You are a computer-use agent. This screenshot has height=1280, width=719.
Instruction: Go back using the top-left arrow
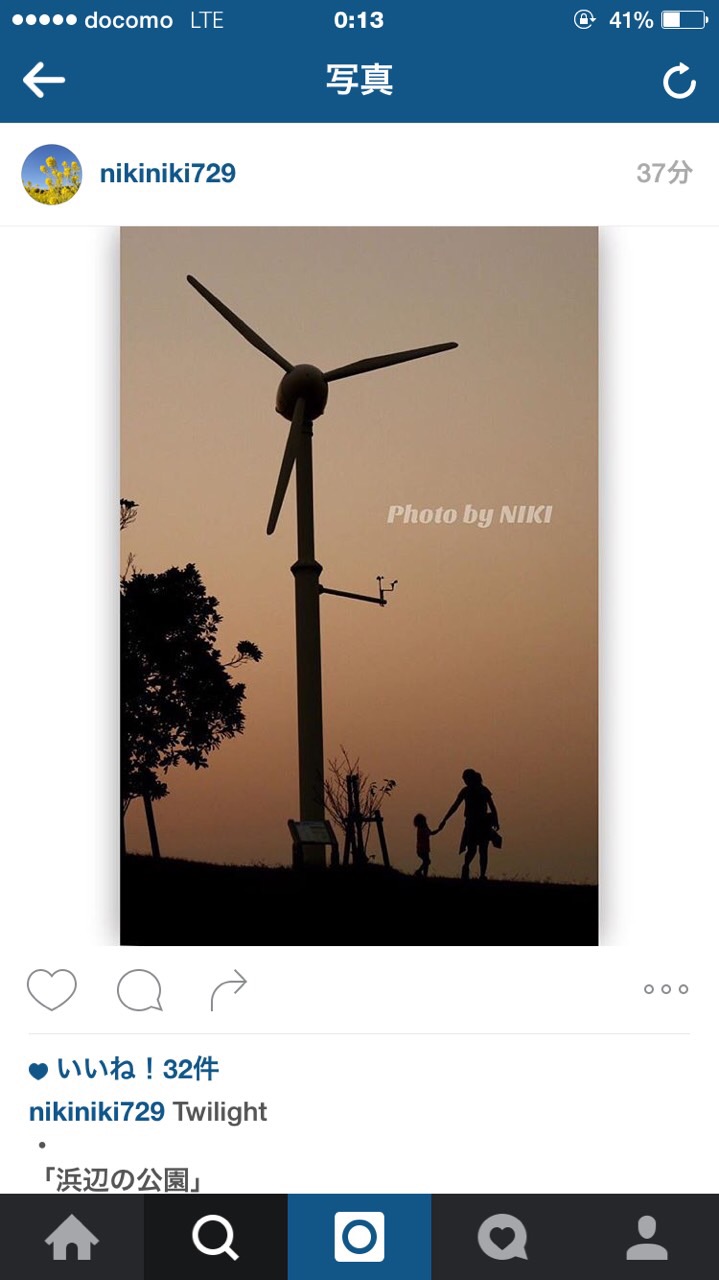pos(43,80)
